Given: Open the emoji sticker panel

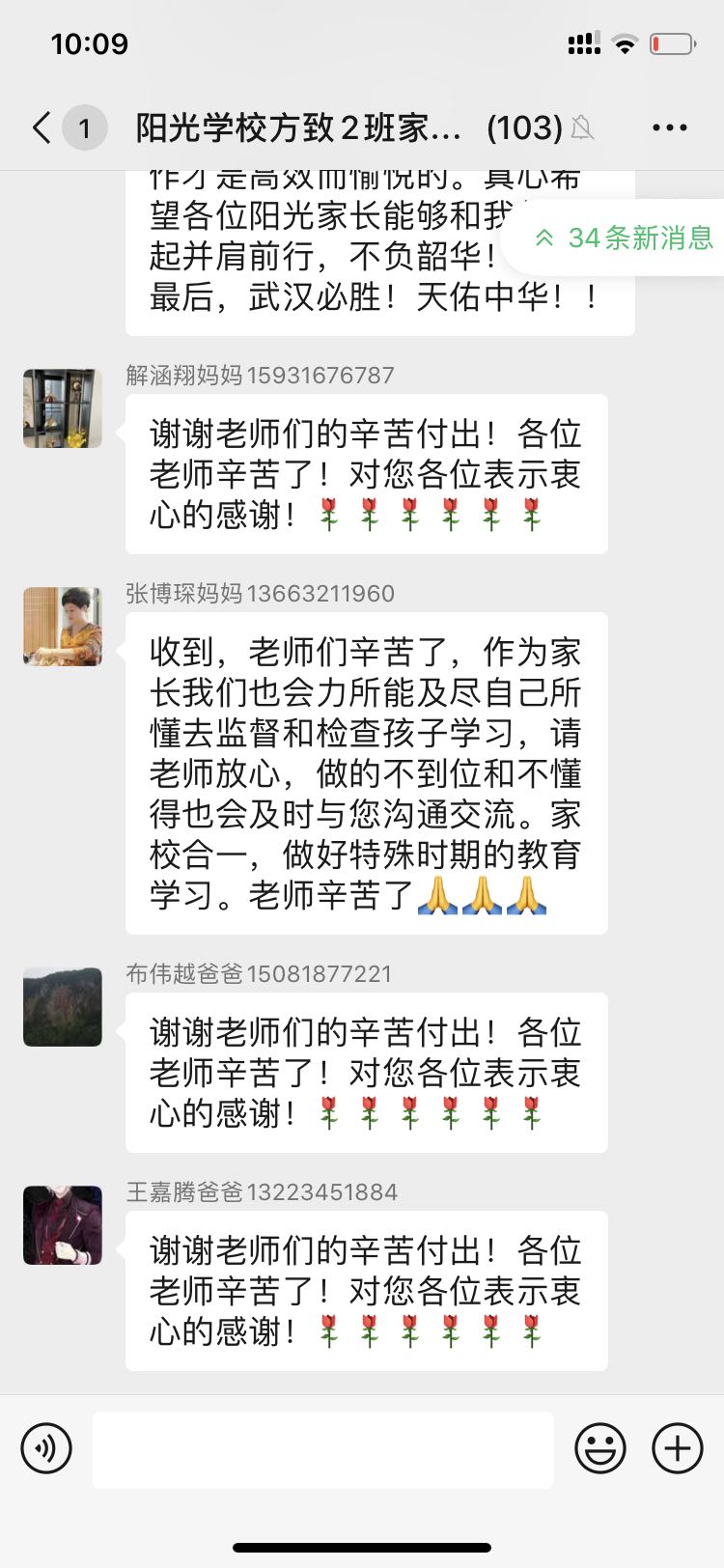Looking at the screenshot, I should (x=599, y=1448).
